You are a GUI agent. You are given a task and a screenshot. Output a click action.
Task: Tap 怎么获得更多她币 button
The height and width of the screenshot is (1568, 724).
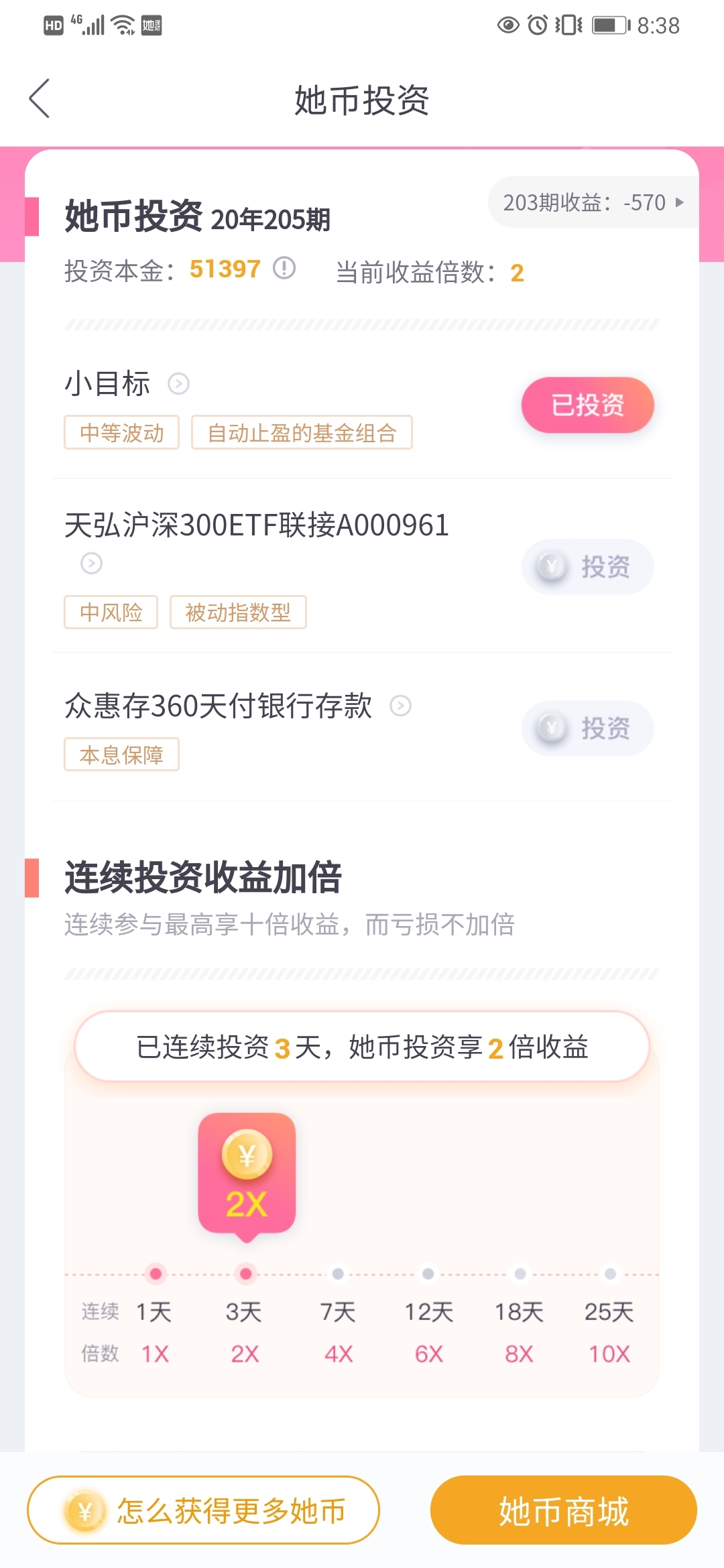203,1510
